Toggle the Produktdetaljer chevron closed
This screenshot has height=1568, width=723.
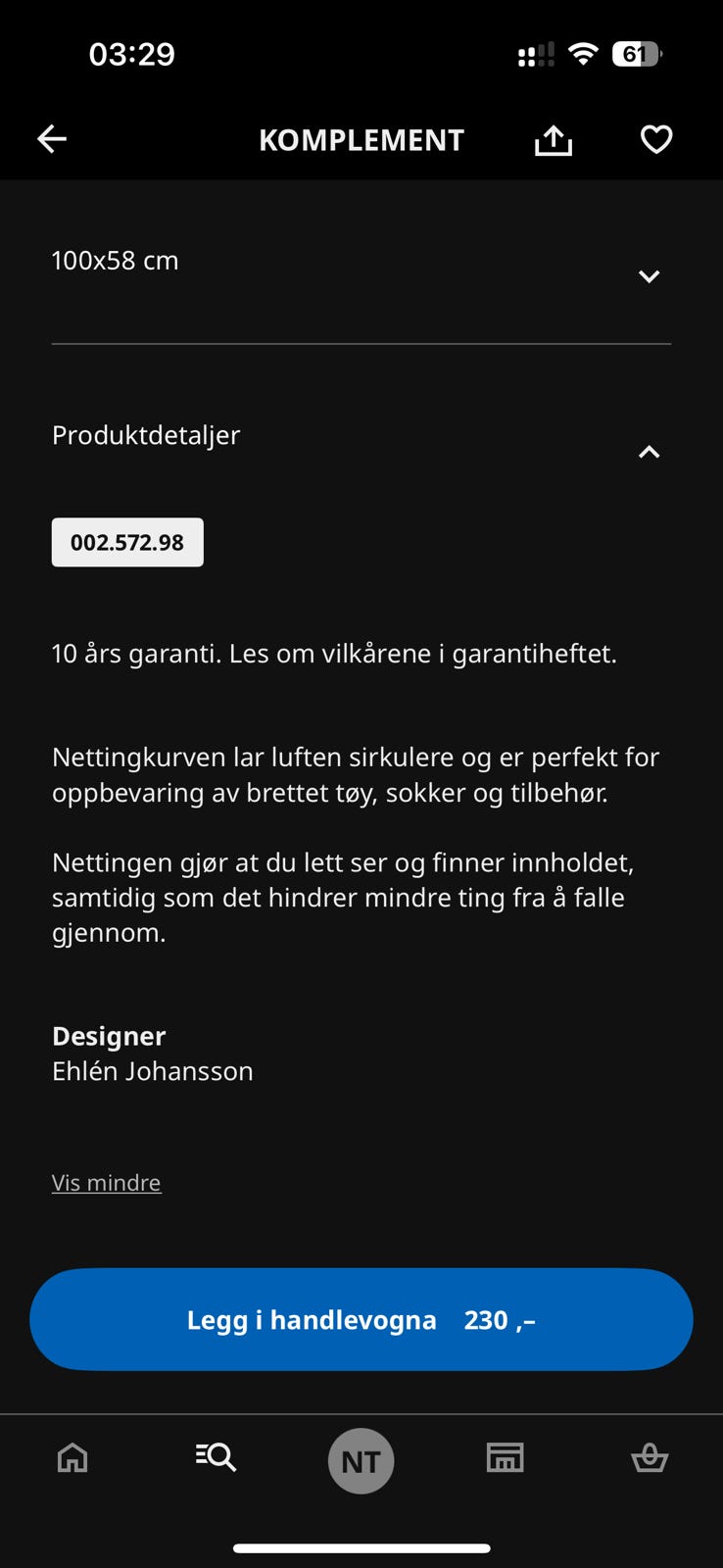649,452
